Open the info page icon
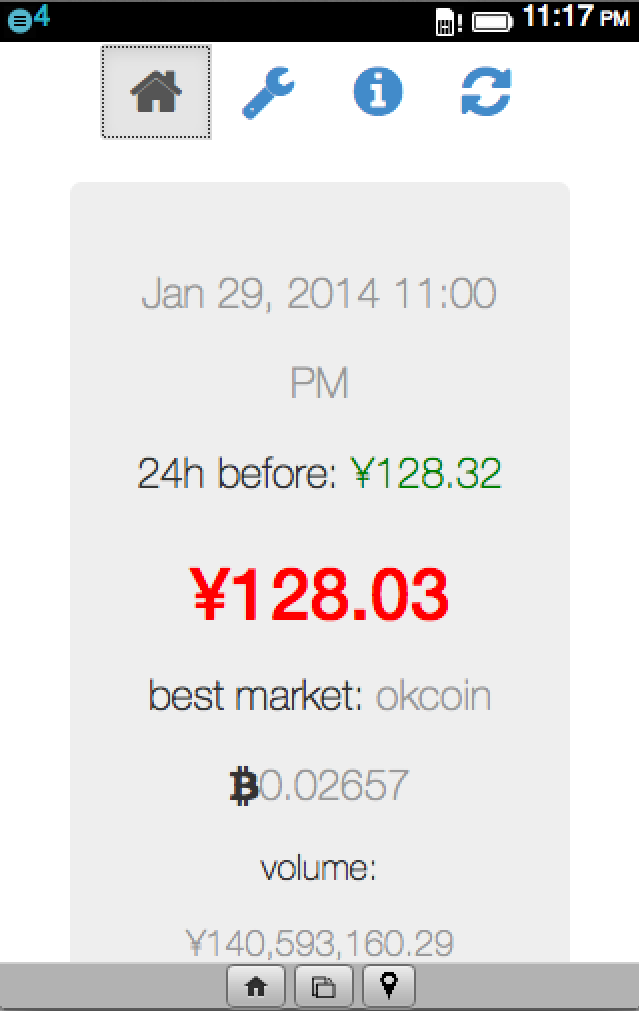 (378, 93)
